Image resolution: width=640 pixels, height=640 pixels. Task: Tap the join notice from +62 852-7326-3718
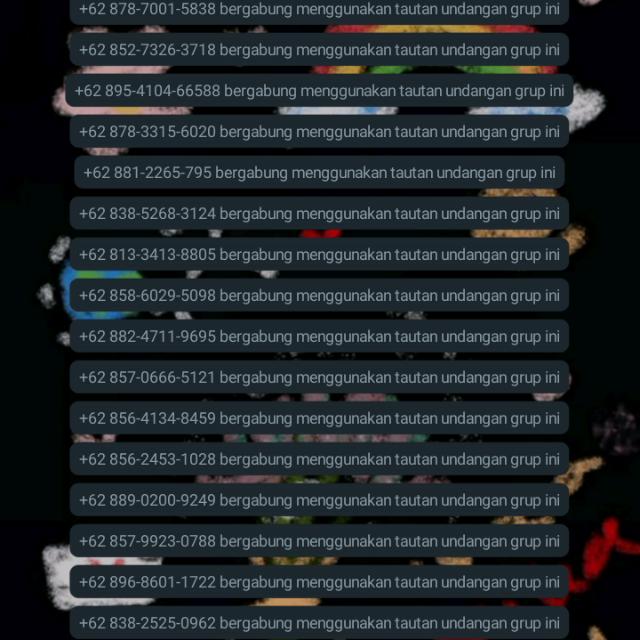point(319,50)
